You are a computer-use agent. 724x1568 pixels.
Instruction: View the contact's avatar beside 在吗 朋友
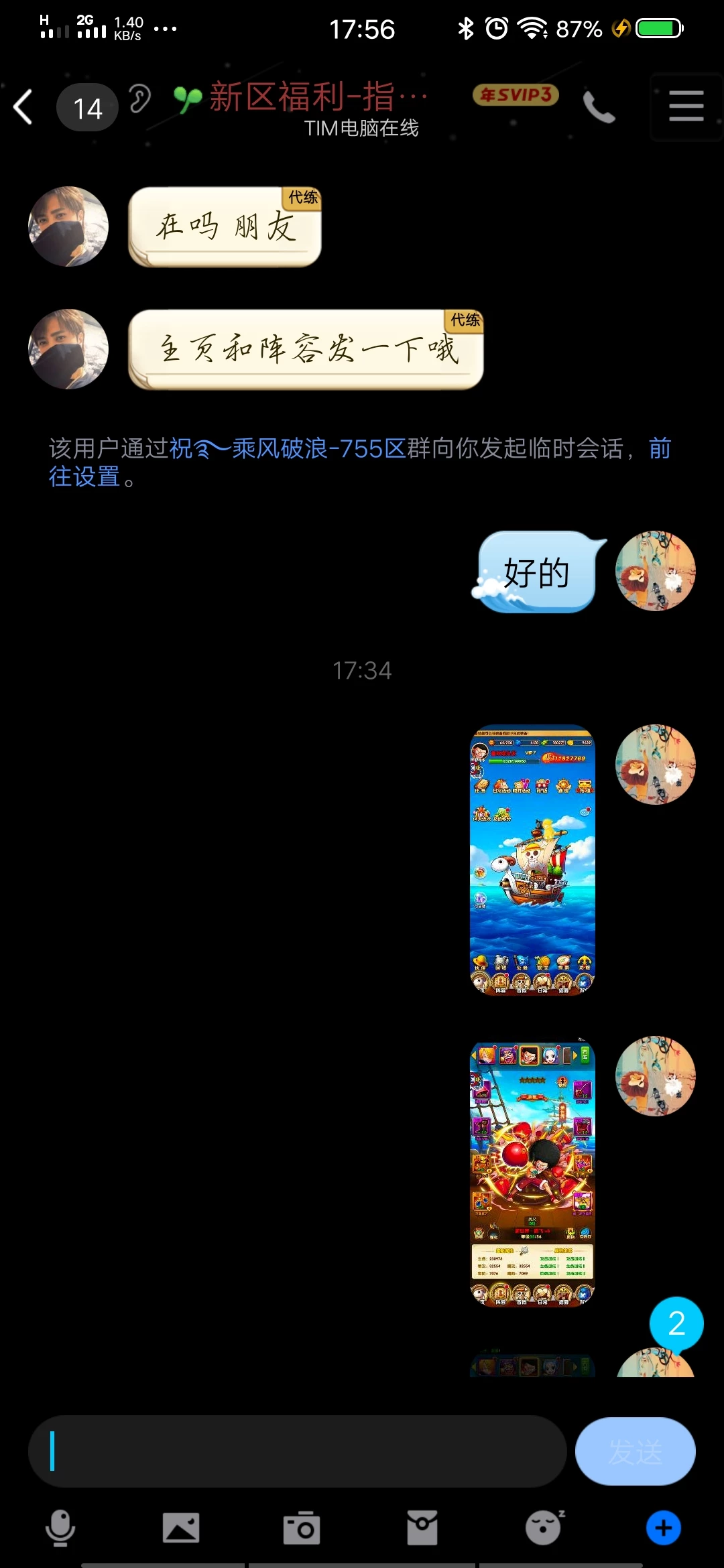pyautogui.click(x=68, y=226)
